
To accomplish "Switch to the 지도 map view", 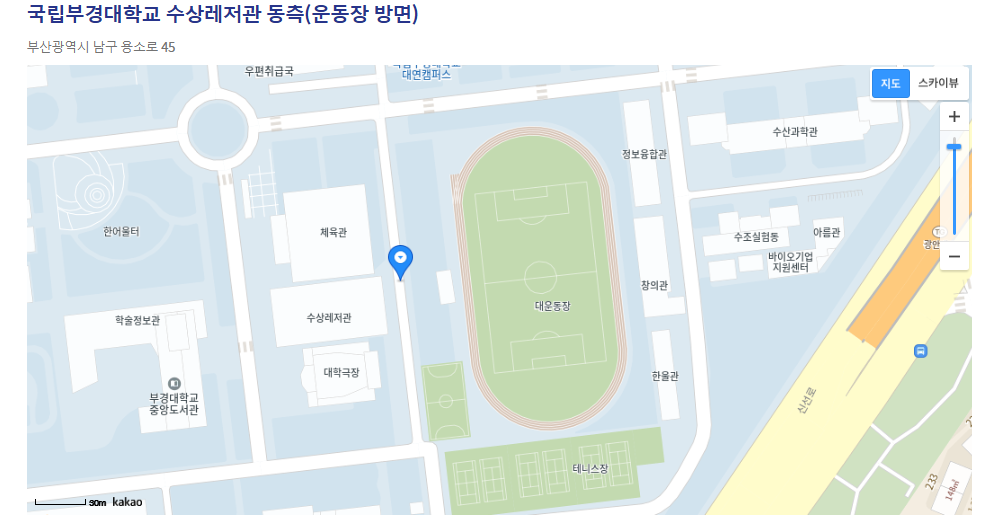I will pyautogui.click(x=890, y=84).
